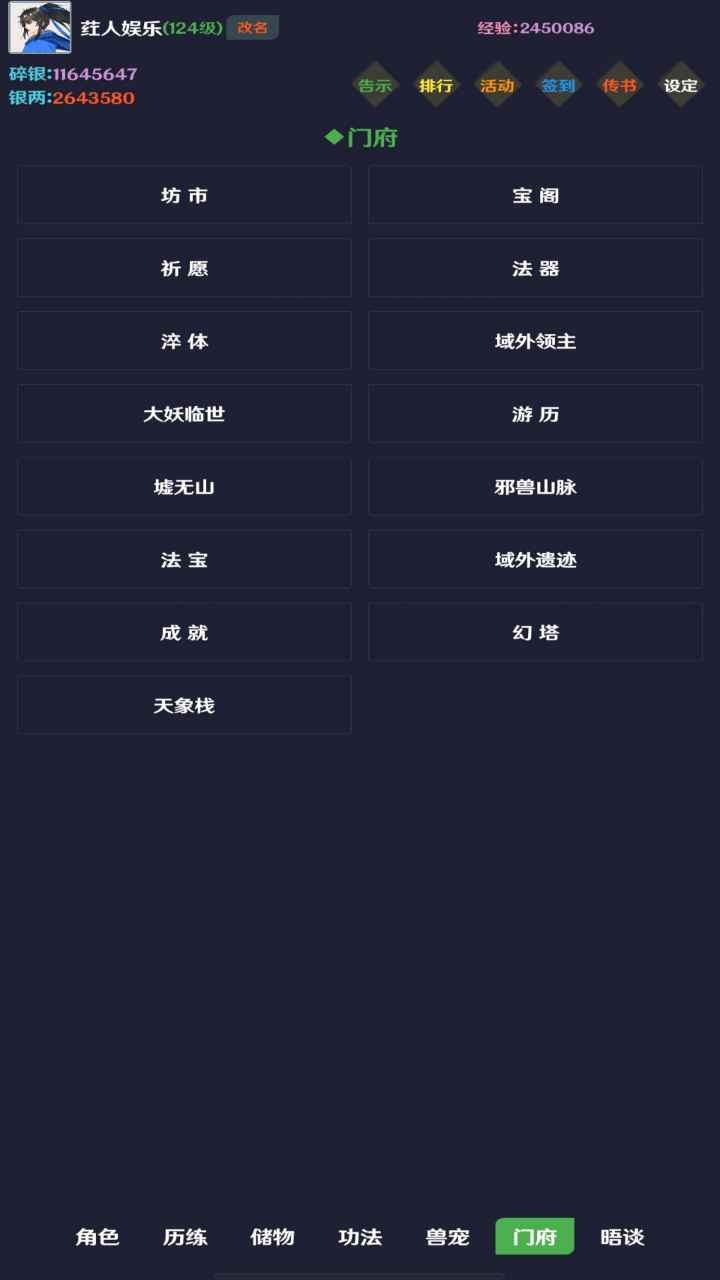Enter the 坊市 marketplace
The height and width of the screenshot is (1280, 720).
184,195
